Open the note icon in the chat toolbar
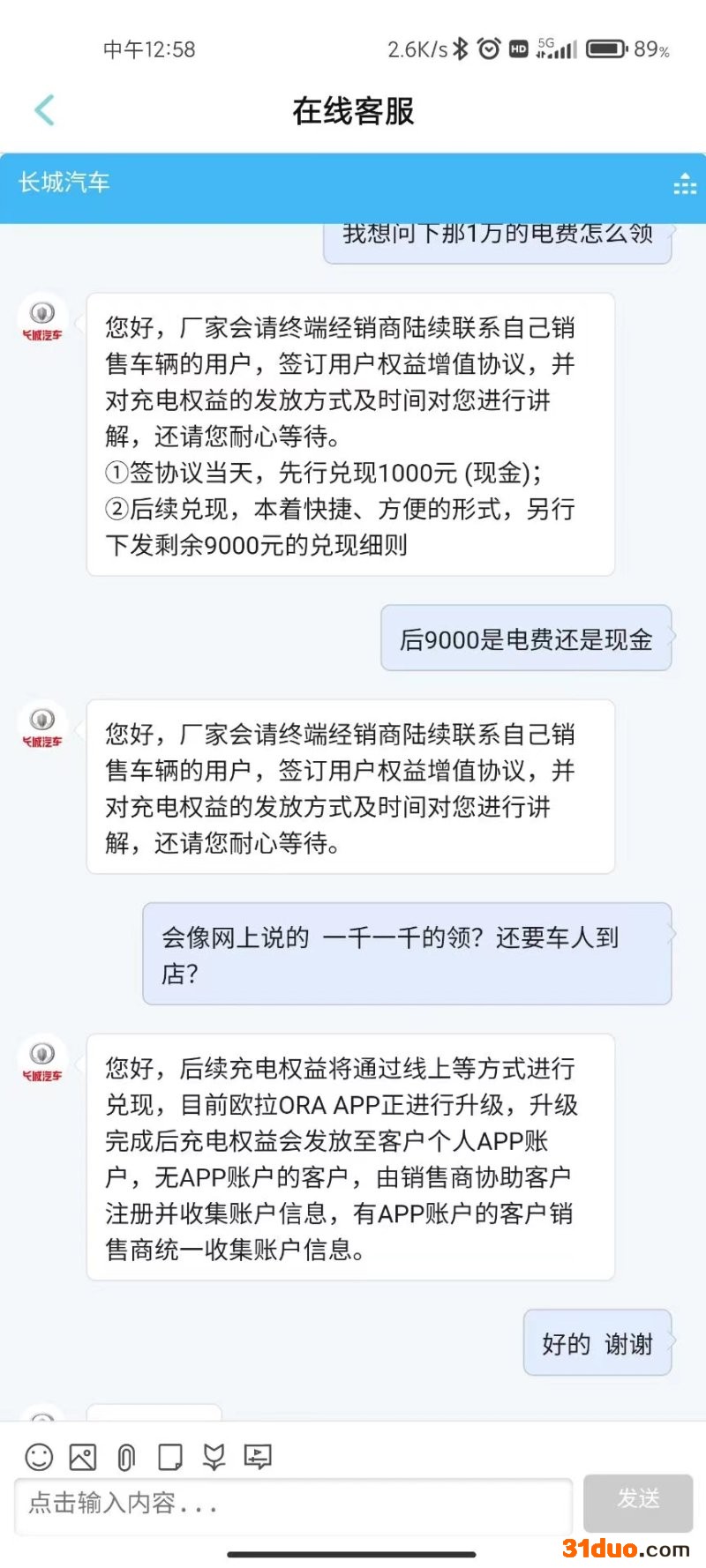This screenshot has width=706, height=1568. click(170, 1457)
